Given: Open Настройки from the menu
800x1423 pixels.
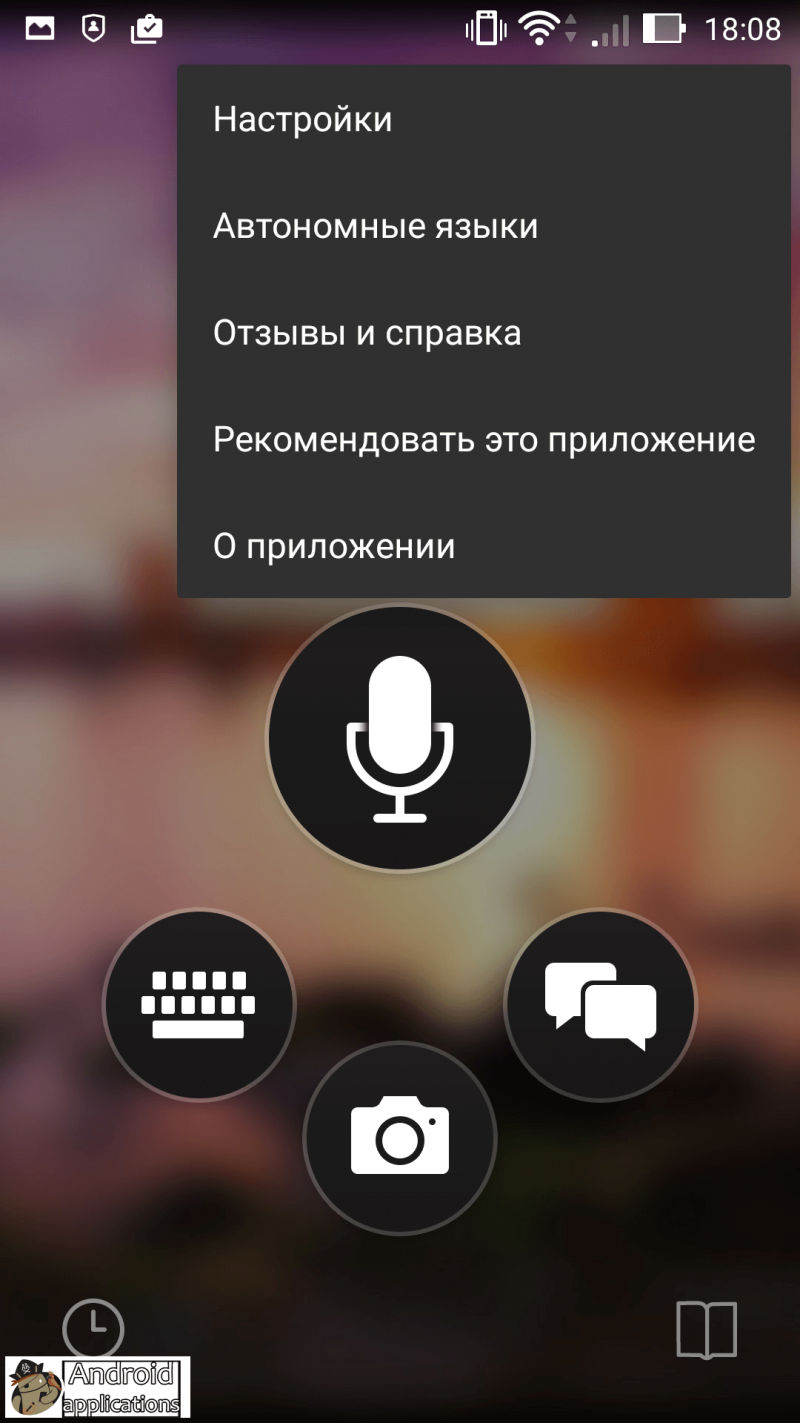Looking at the screenshot, I should coord(303,120).
